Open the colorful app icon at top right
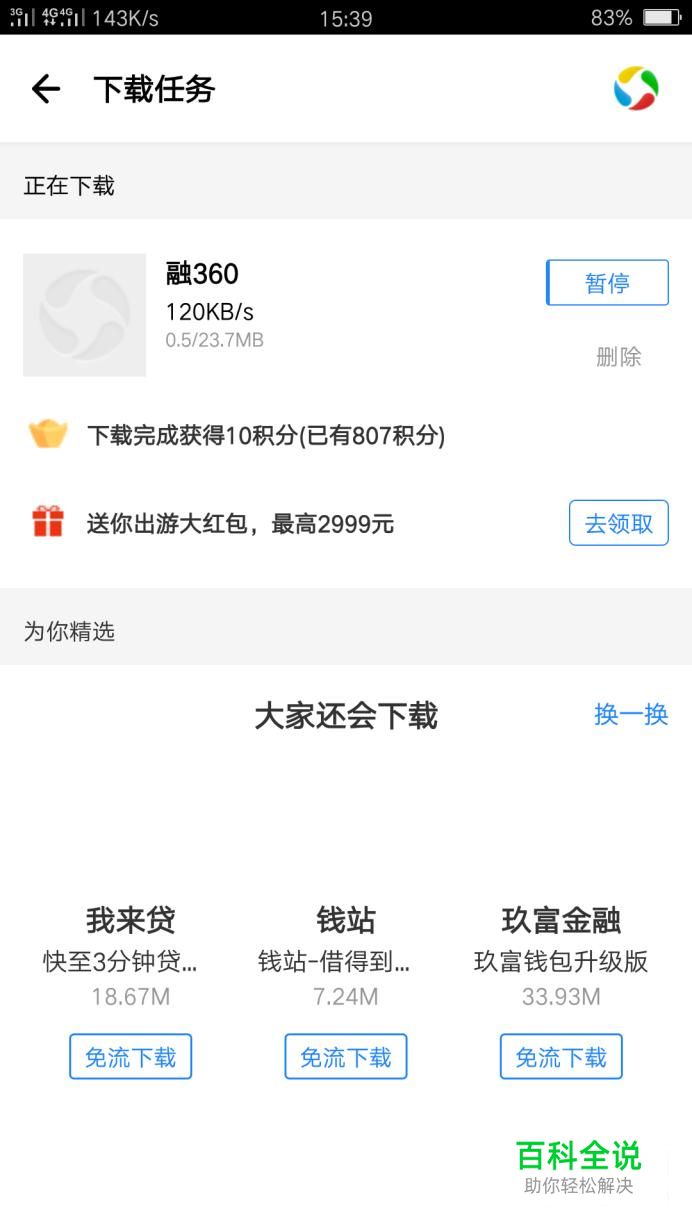 click(636, 89)
